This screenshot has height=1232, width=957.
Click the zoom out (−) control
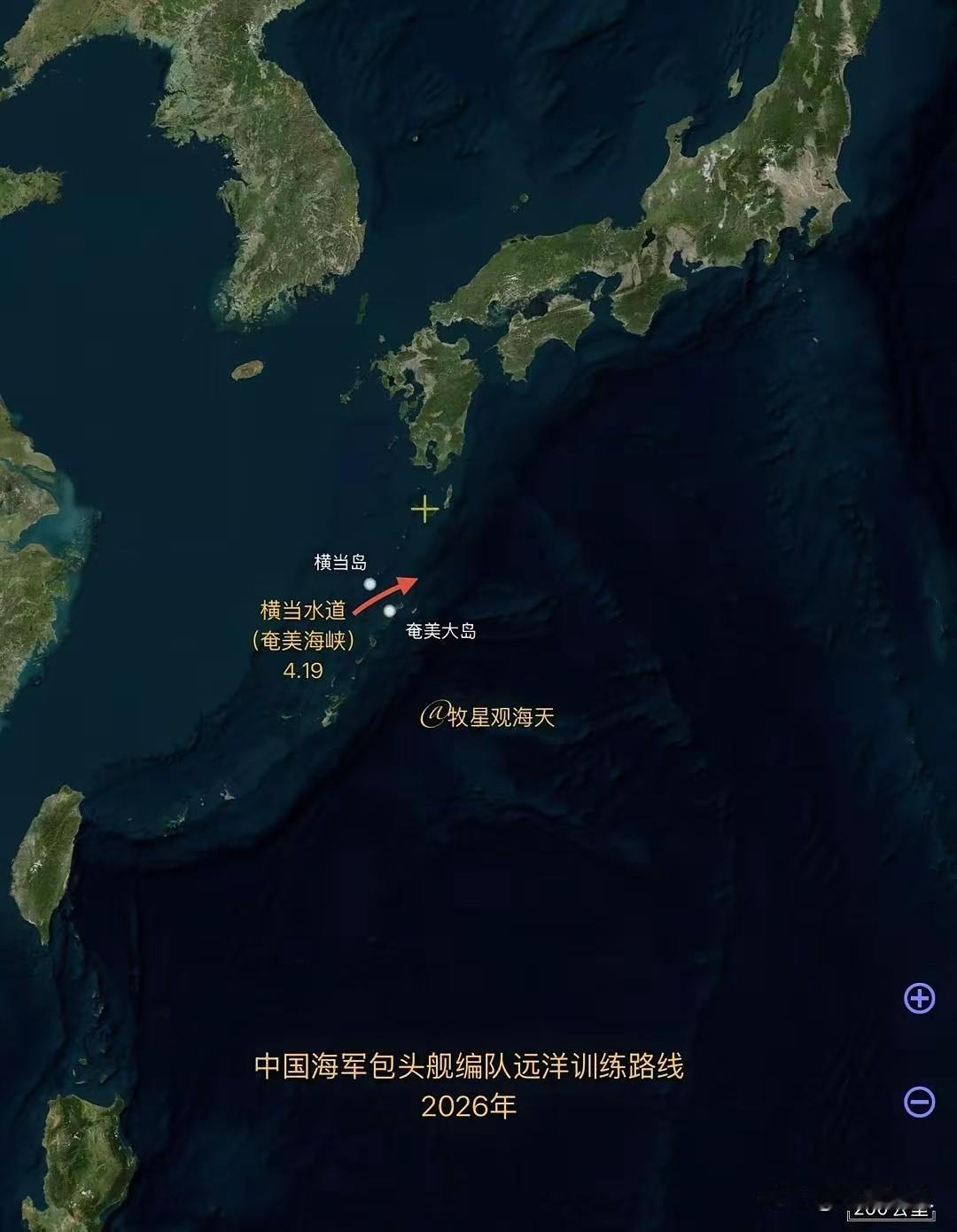[919, 1101]
